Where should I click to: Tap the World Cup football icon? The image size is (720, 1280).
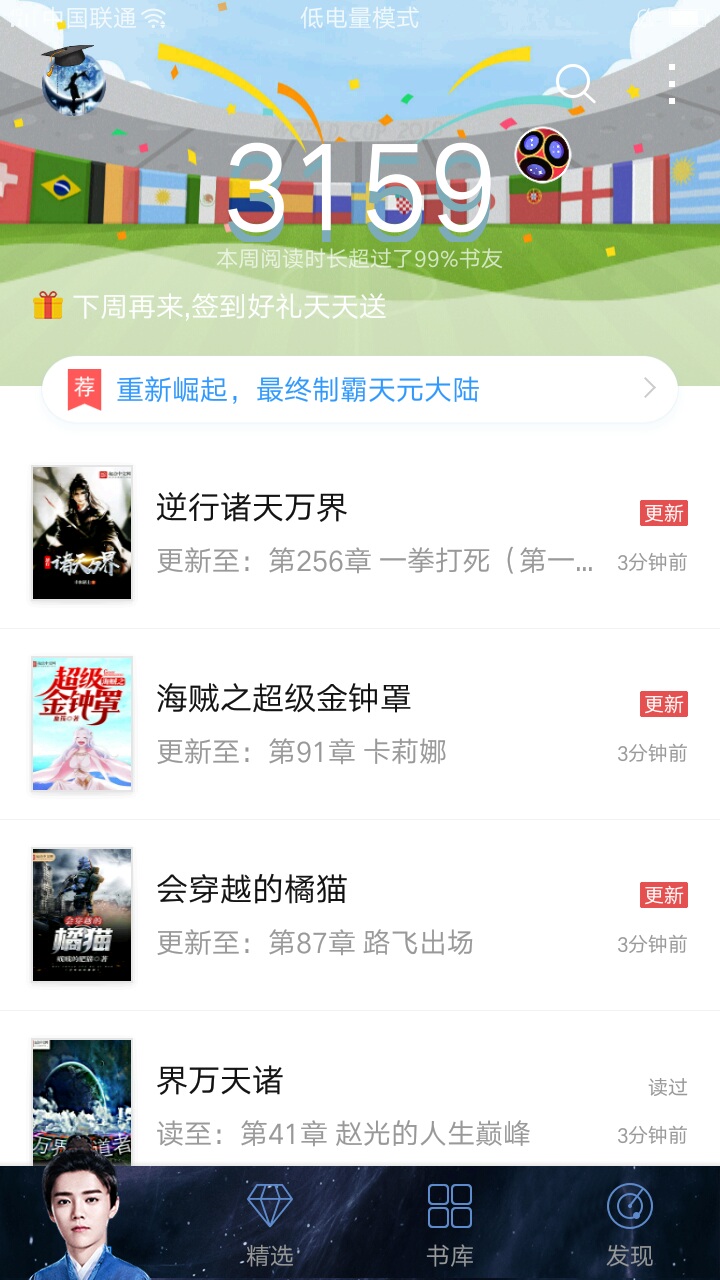(543, 155)
